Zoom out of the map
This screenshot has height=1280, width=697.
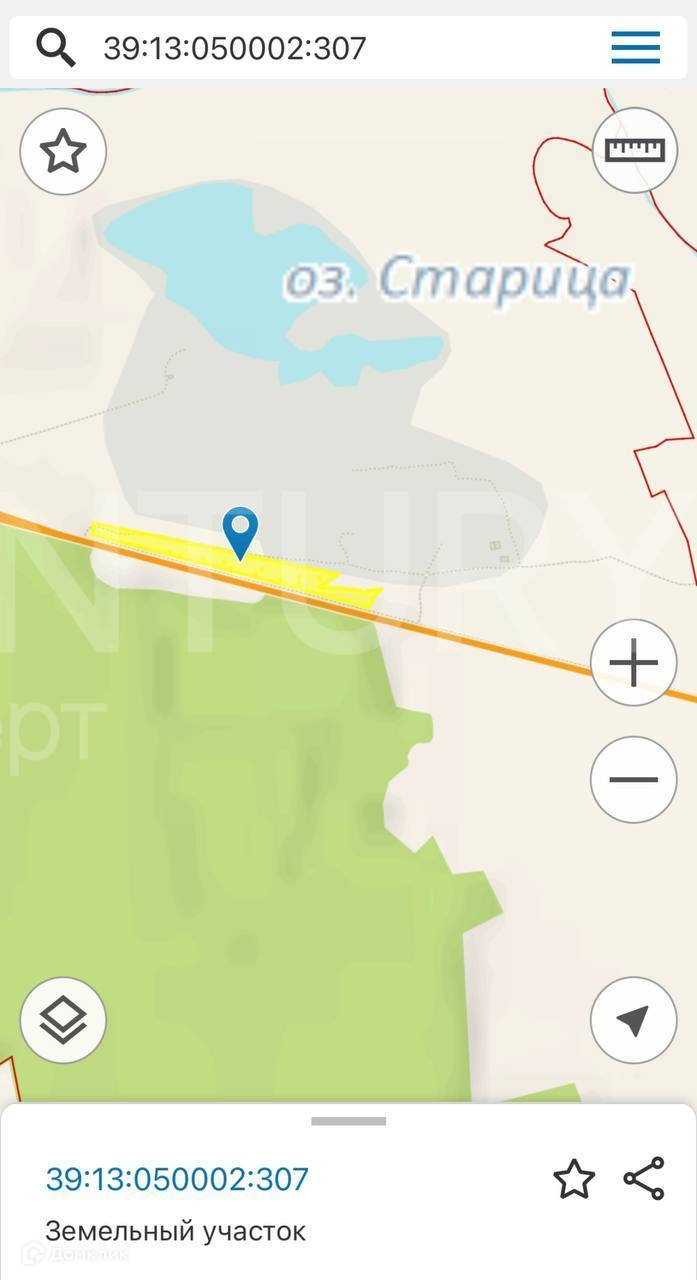634,780
